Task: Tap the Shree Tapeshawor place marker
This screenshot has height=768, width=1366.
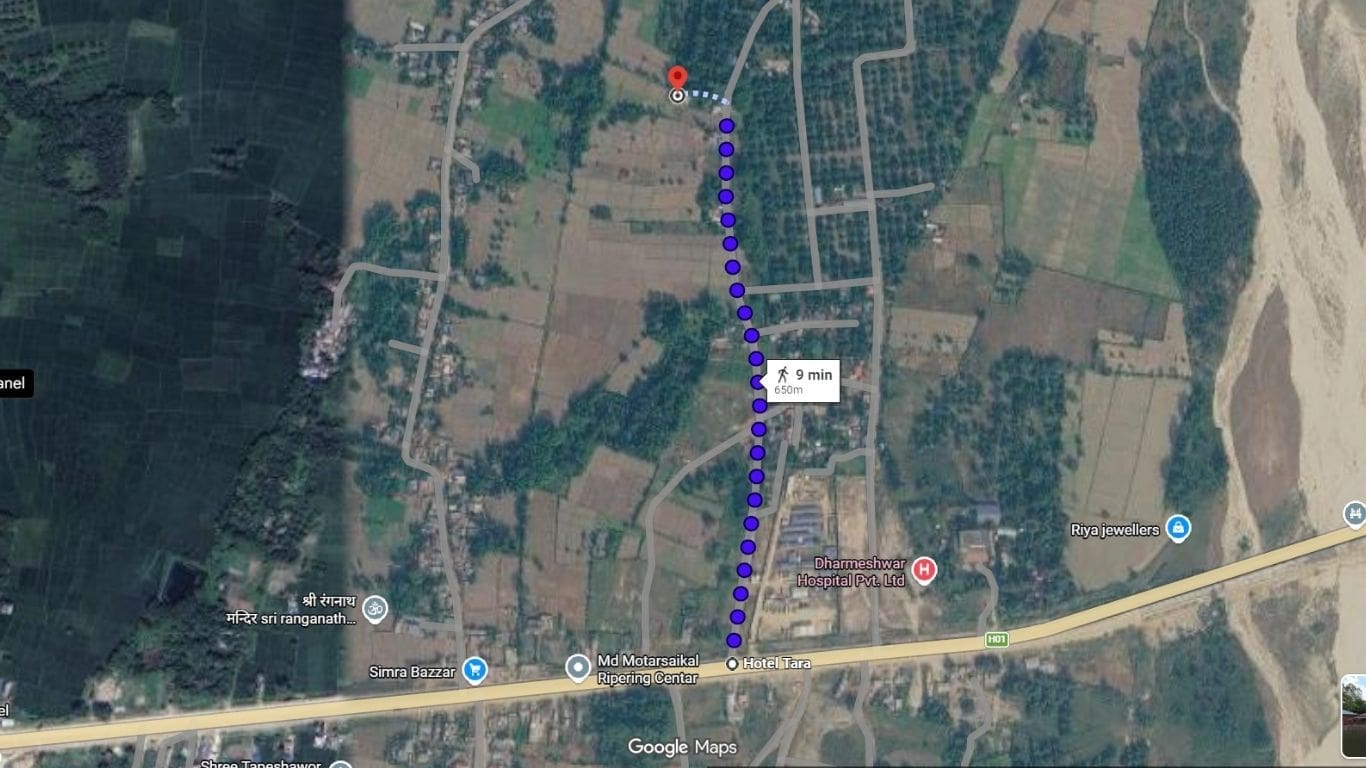Action: (x=340, y=765)
